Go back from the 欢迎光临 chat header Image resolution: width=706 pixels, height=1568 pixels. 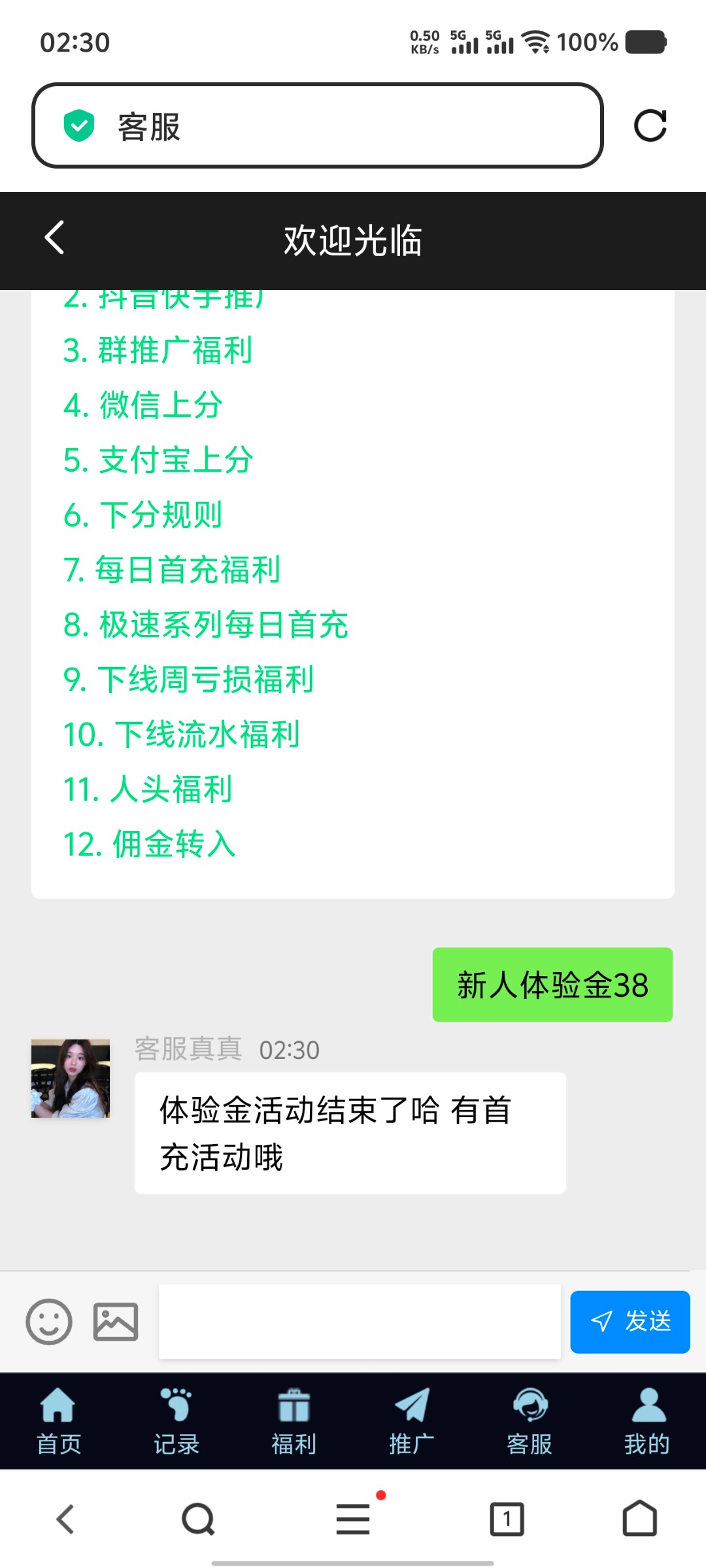tap(54, 237)
